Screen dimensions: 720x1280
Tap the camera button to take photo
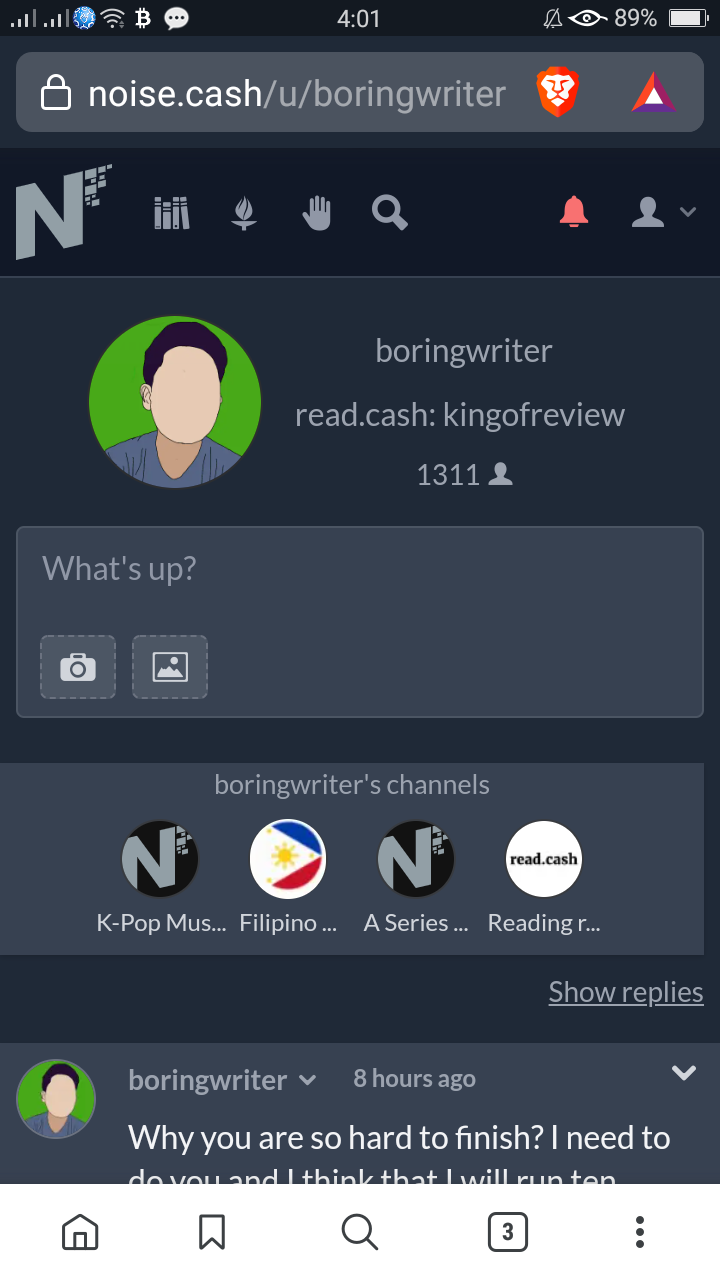(78, 667)
